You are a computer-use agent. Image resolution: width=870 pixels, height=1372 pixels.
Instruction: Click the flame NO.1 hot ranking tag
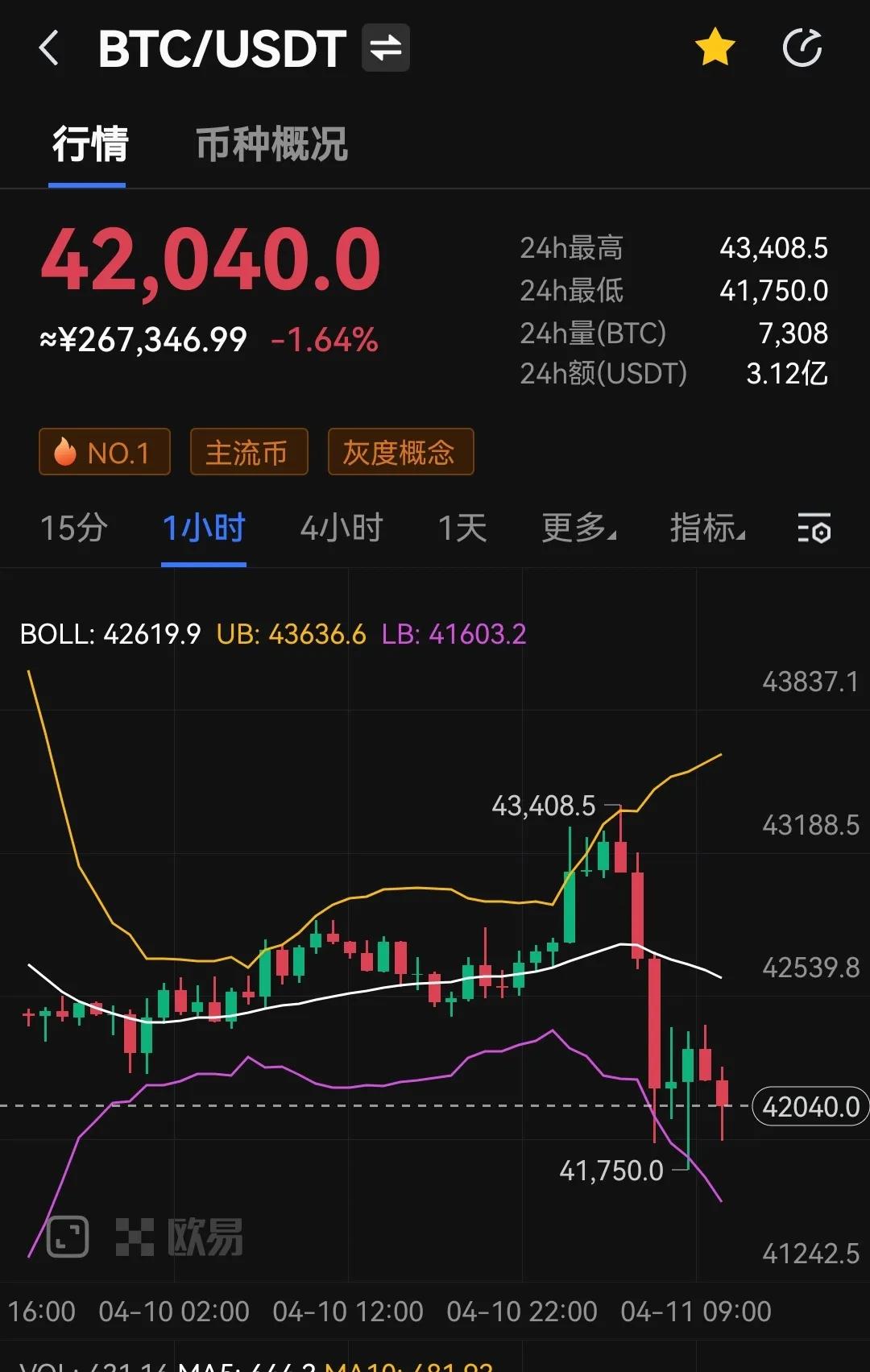click(x=104, y=452)
